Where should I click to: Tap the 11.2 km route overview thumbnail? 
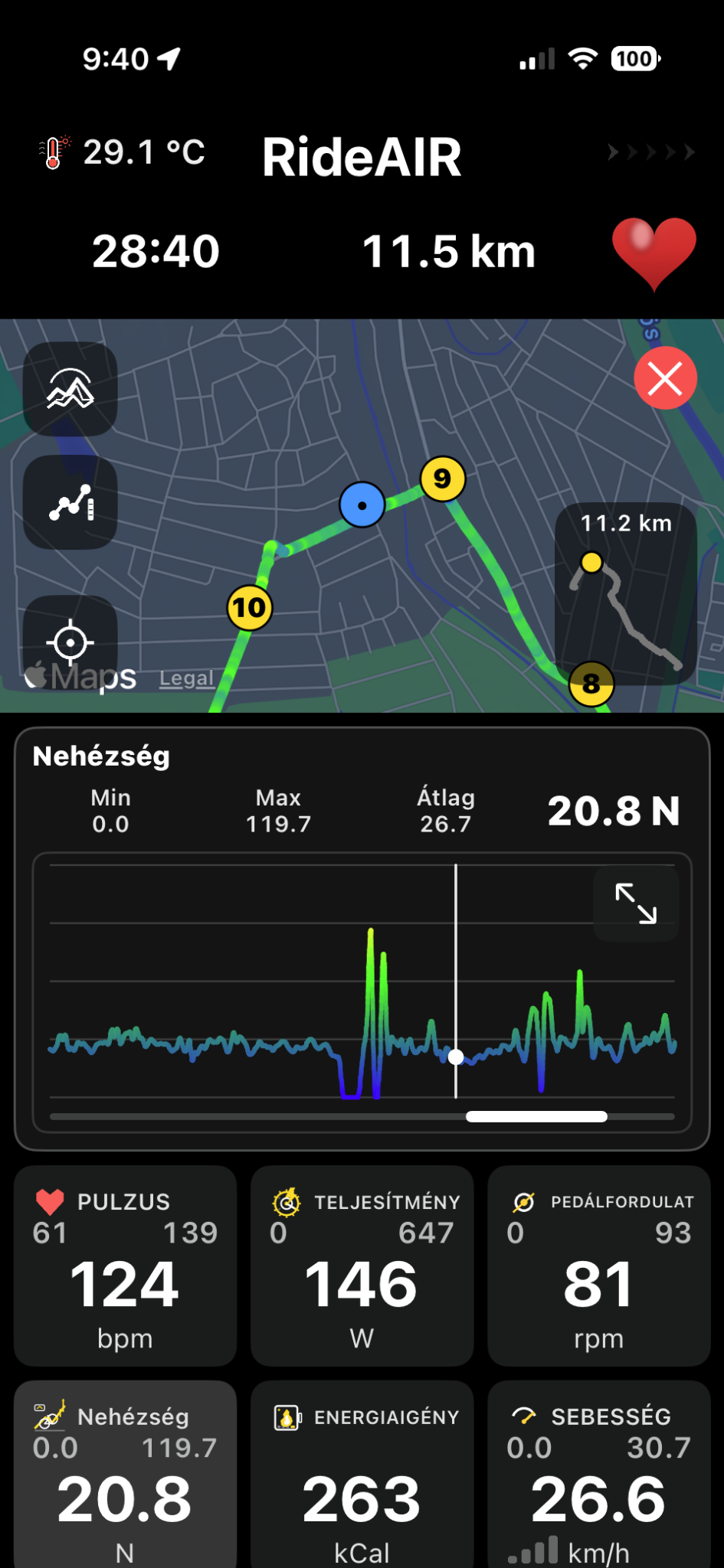(626, 593)
